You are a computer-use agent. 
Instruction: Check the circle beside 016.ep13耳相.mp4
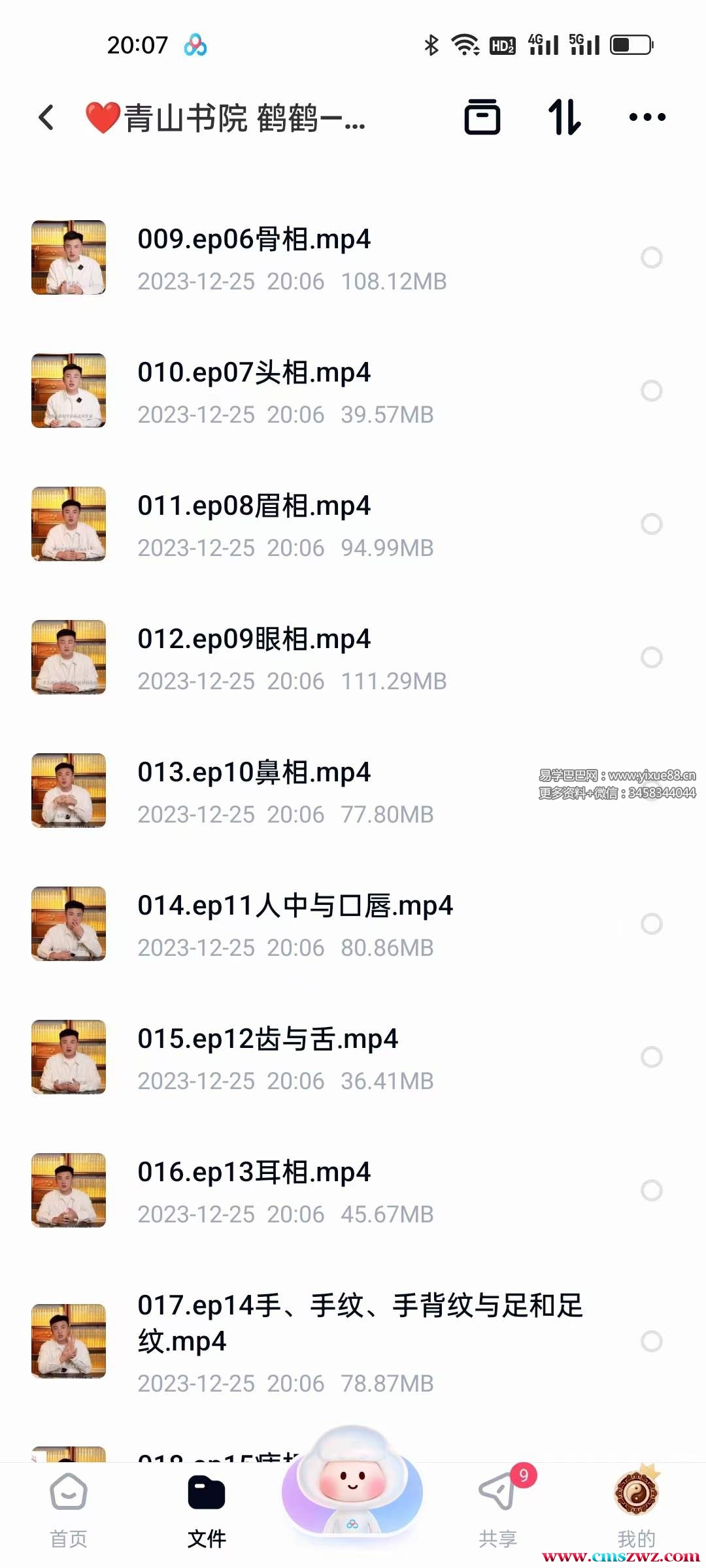click(651, 1190)
